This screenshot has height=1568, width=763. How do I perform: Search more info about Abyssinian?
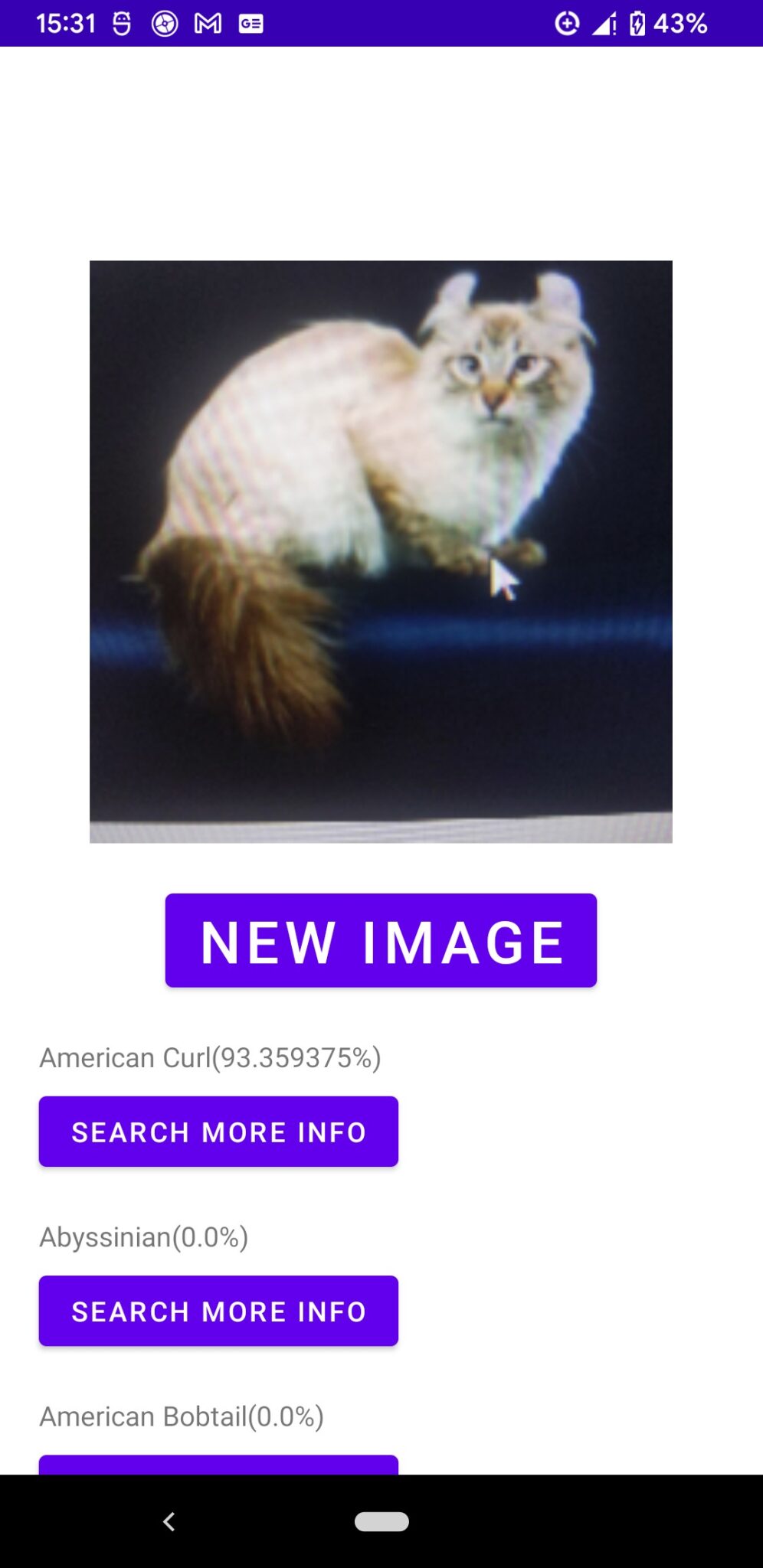point(218,1311)
